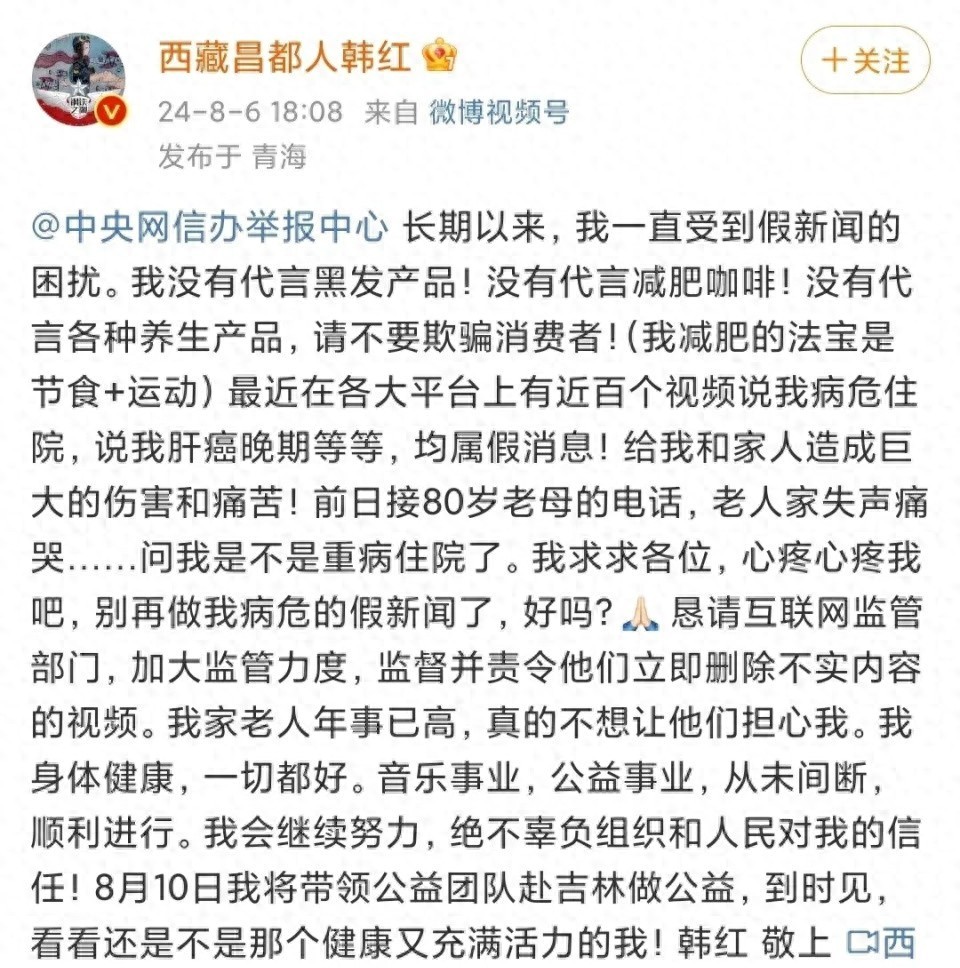Open the video link after 韩红 敬上
This screenshot has width=960, height=968.
click(x=881, y=942)
